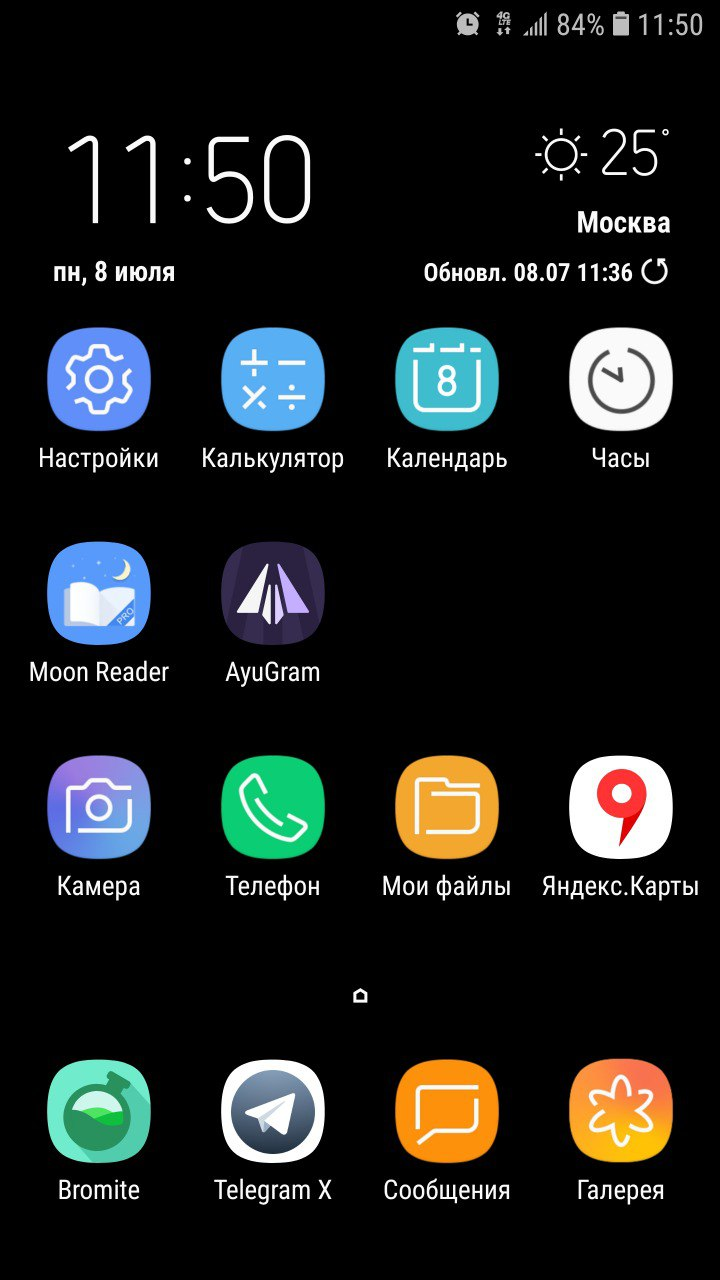Screen dimensions: 720x1280
Task: Open the Bromite browser
Action: tap(99, 1112)
